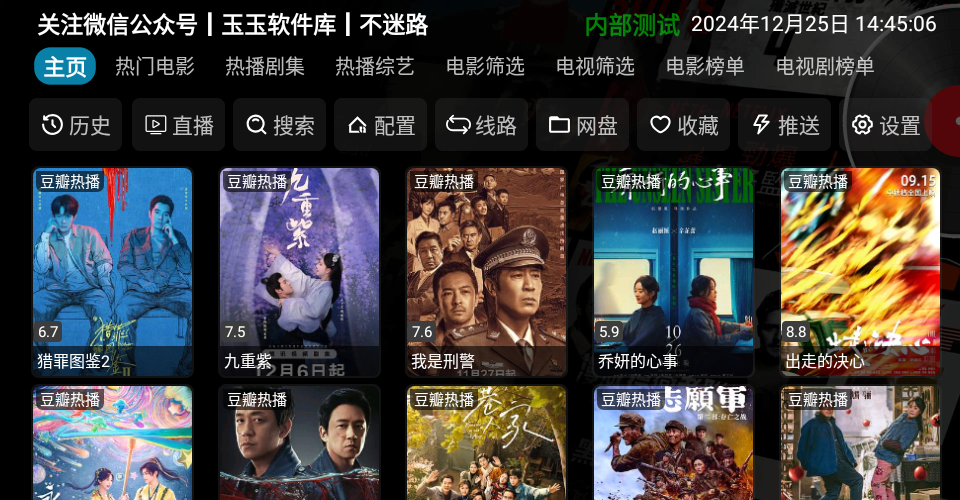Tap the 搜索 search button

click(280, 125)
